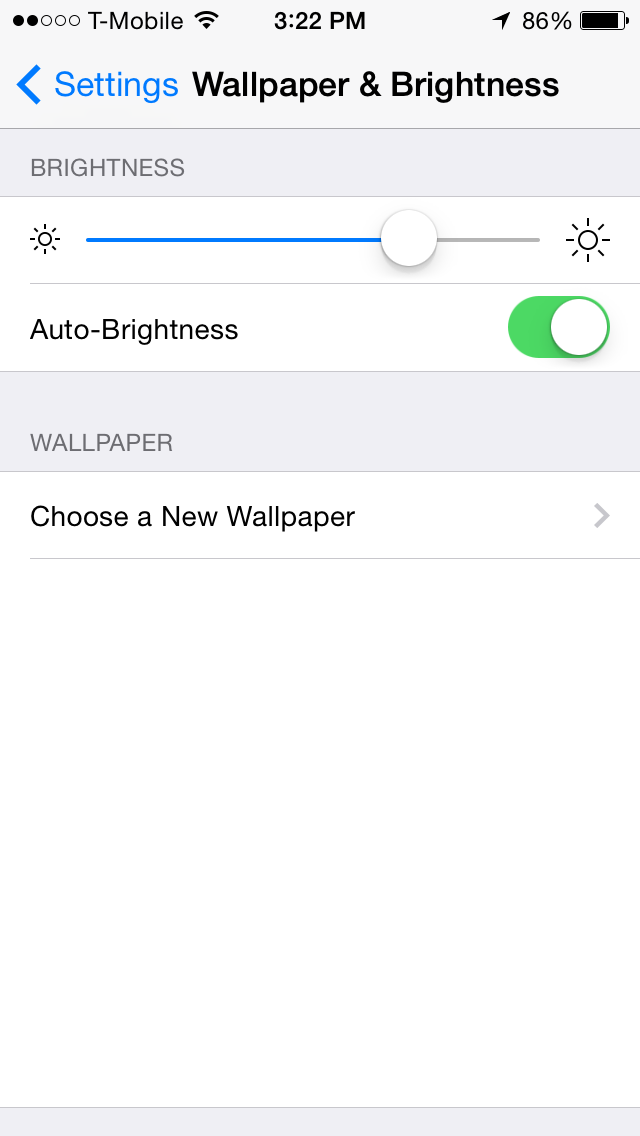640x1136 pixels.
Task: Tap the brightness slider knob
Action: [409, 238]
